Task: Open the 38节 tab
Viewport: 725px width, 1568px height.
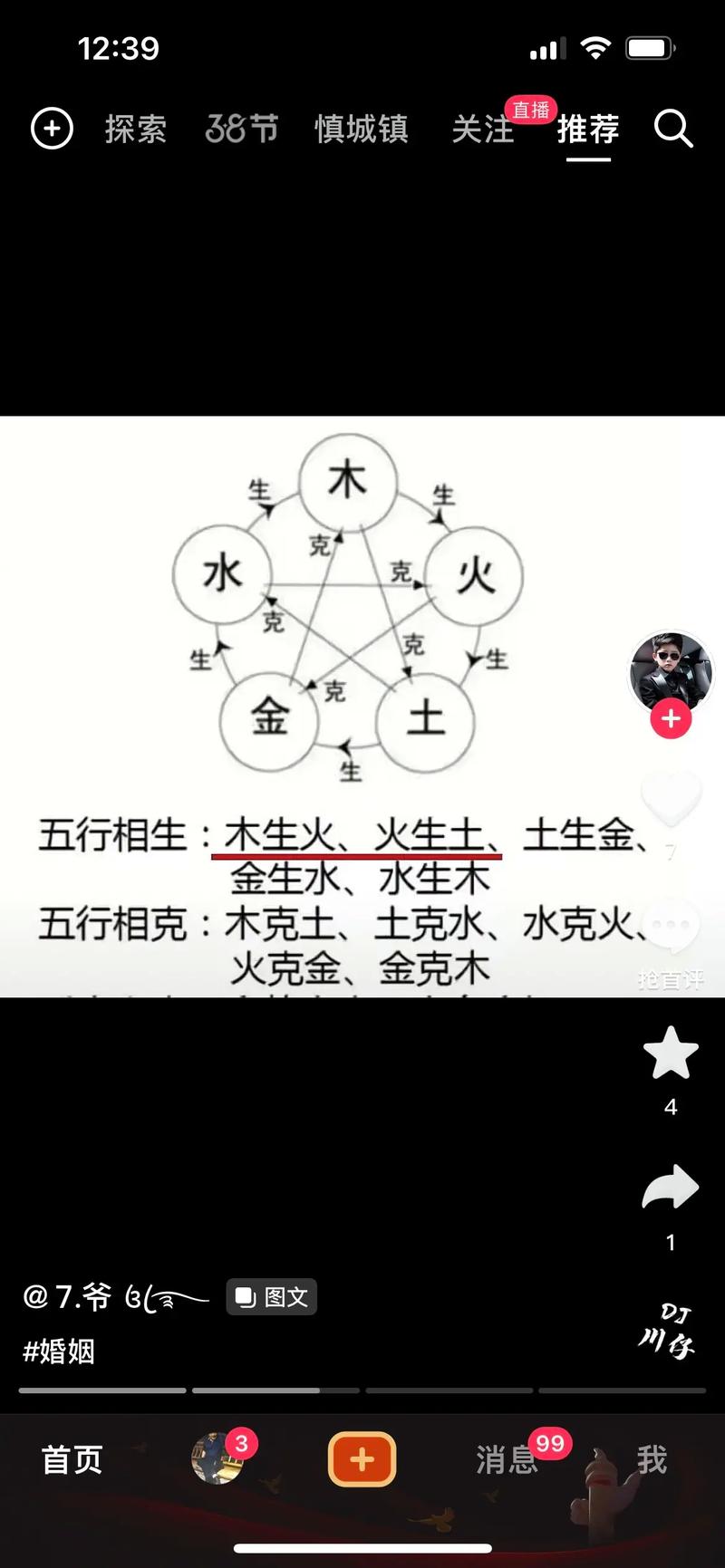Action: (x=241, y=129)
